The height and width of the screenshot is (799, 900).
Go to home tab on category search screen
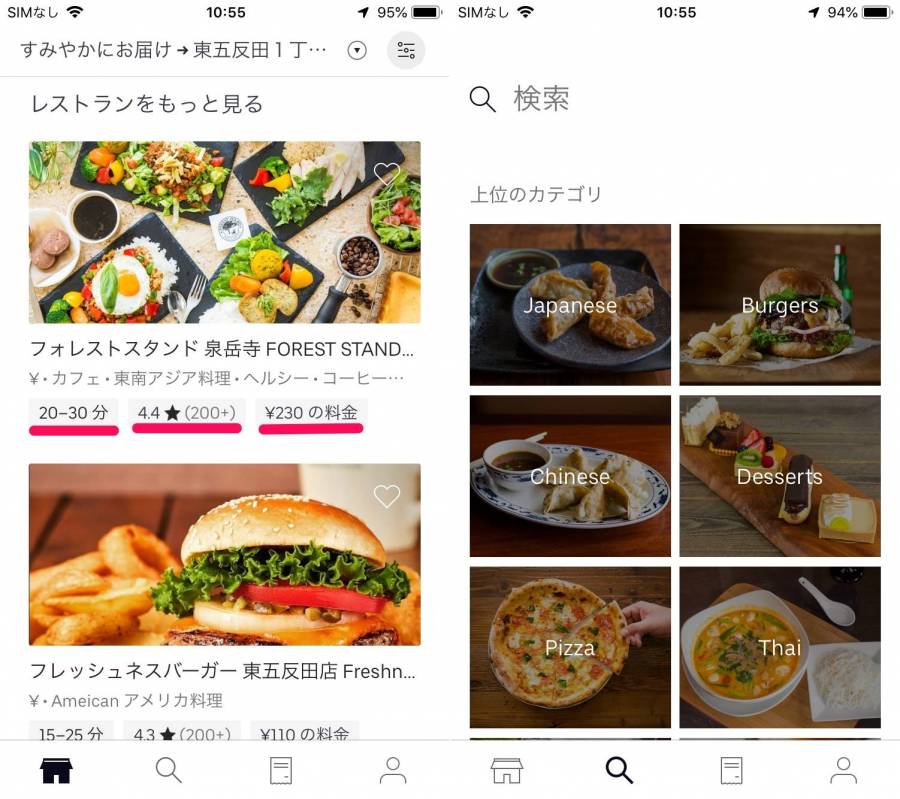coord(506,770)
